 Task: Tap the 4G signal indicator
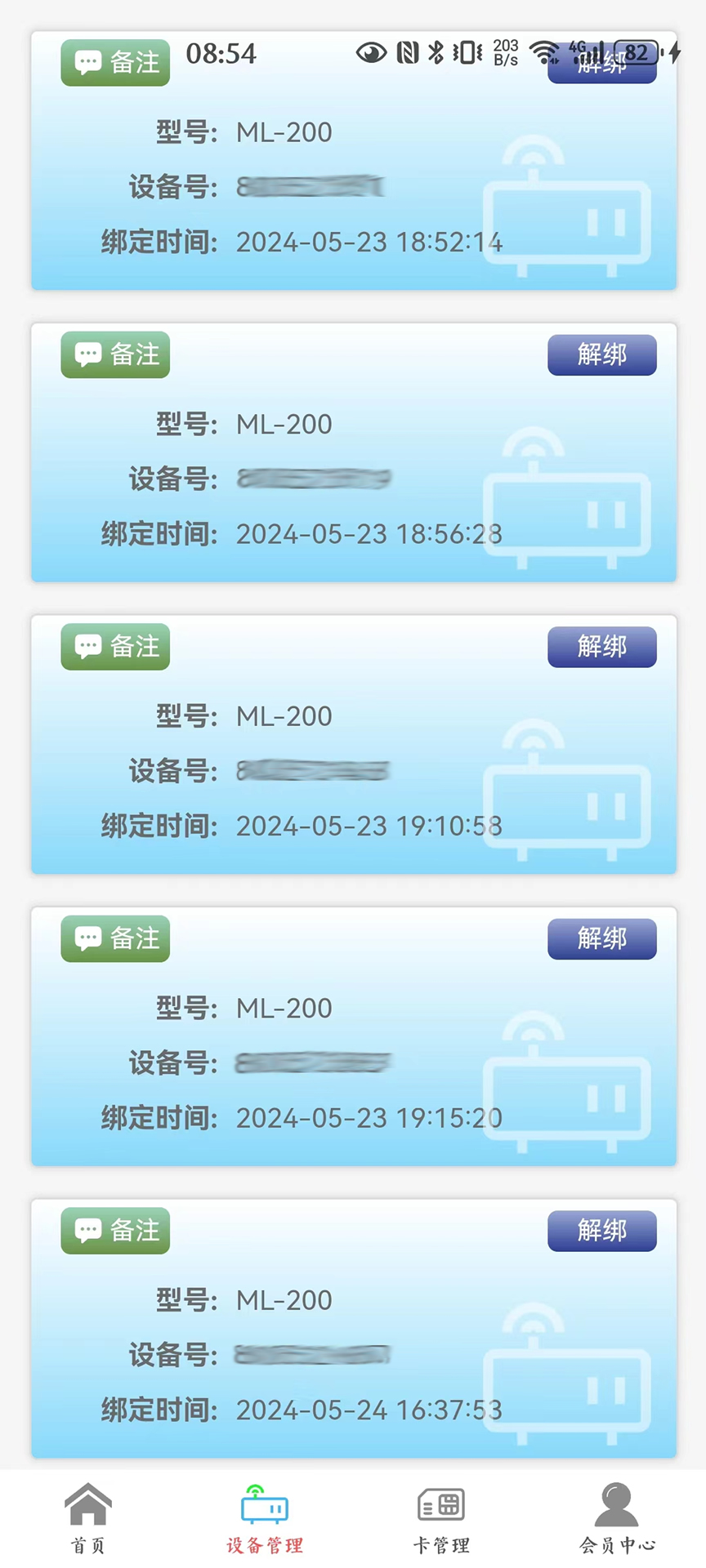[x=580, y=52]
